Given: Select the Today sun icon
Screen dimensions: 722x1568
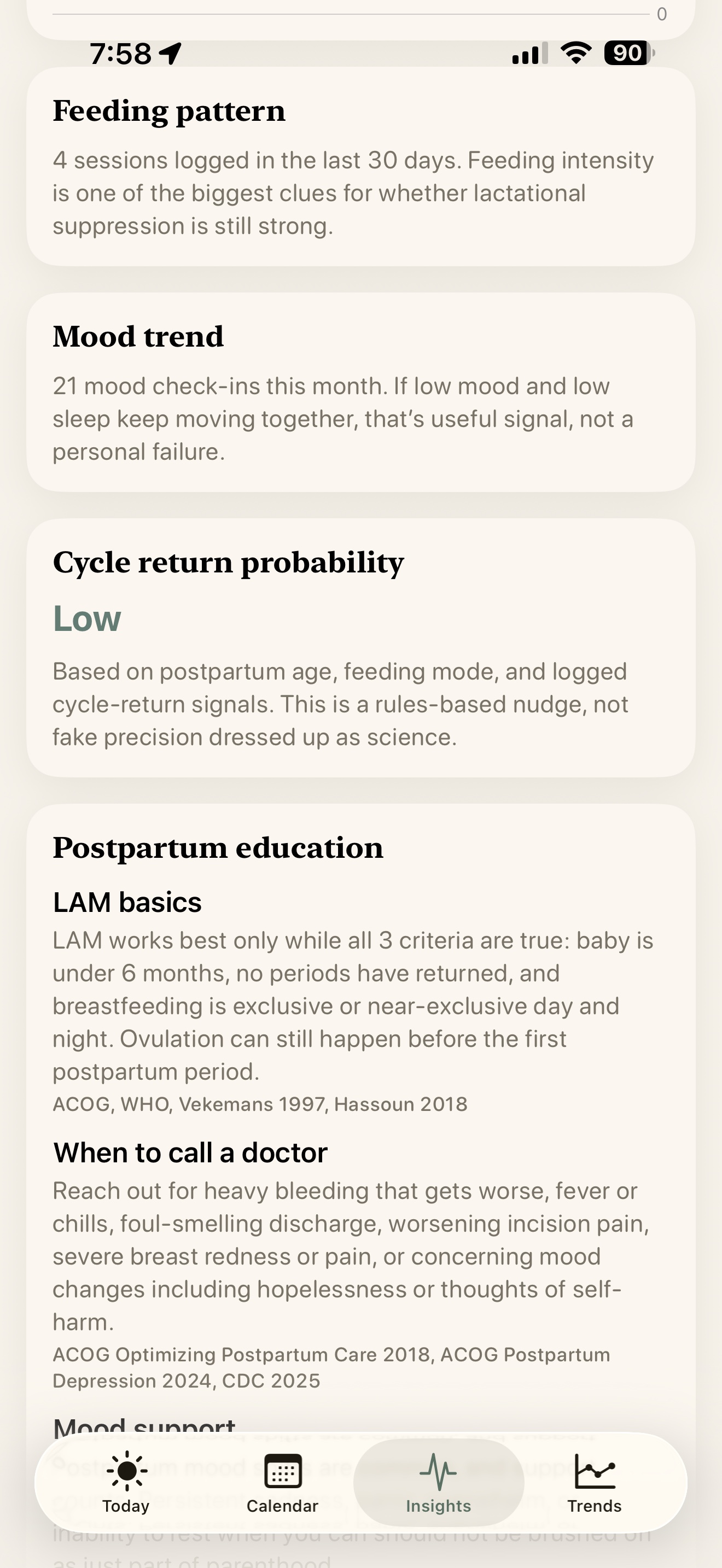Looking at the screenshot, I should (127, 1470).
